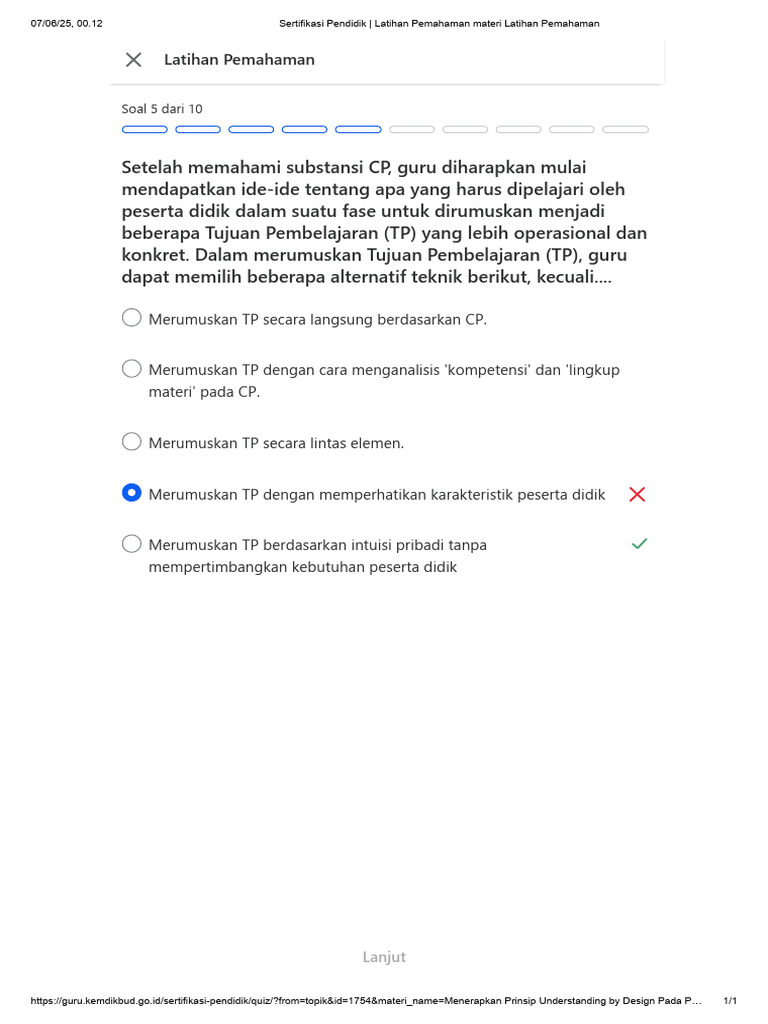Close the Latihan Pemahaman quiz

[x=133, y=59]
